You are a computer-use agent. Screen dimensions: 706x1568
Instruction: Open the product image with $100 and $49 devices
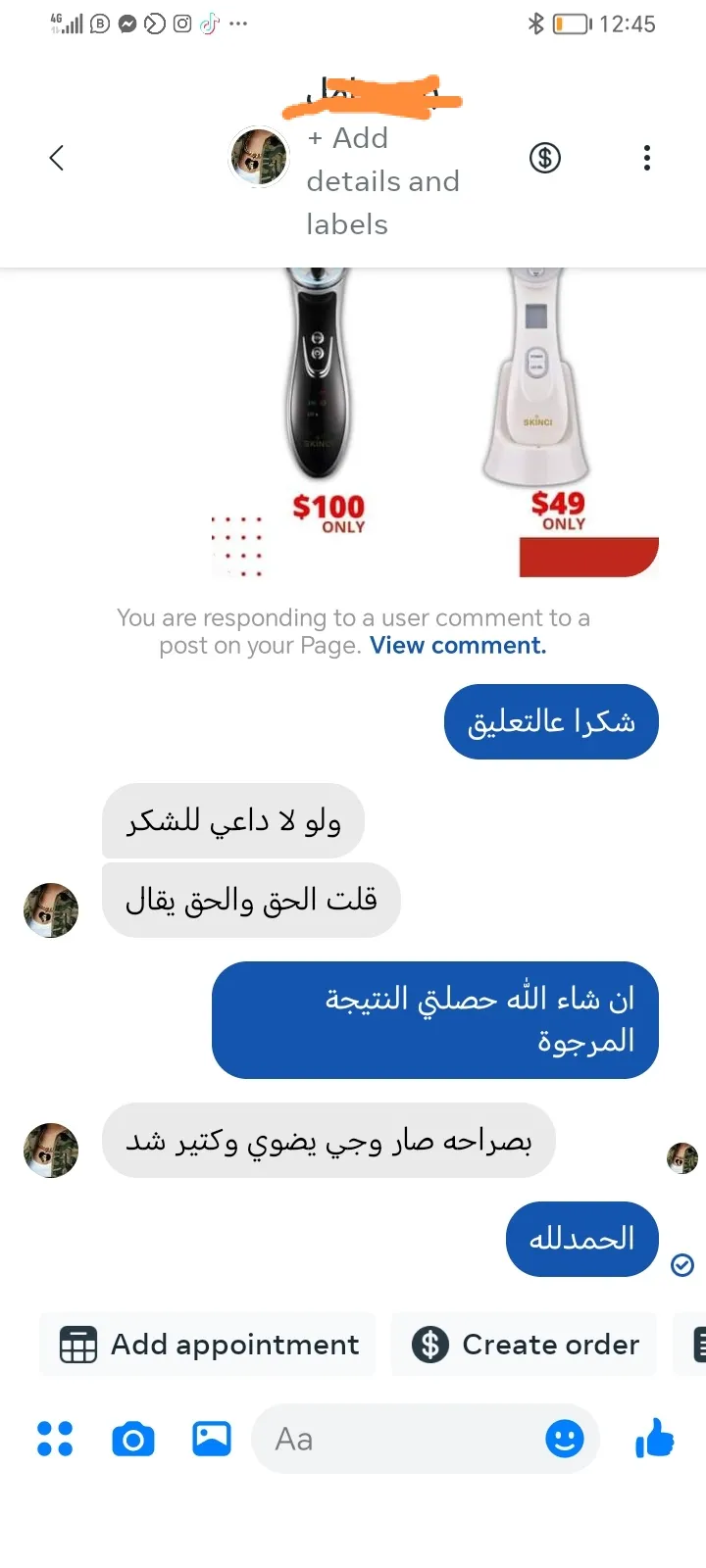pyautogui.click(x=434, y=423)
